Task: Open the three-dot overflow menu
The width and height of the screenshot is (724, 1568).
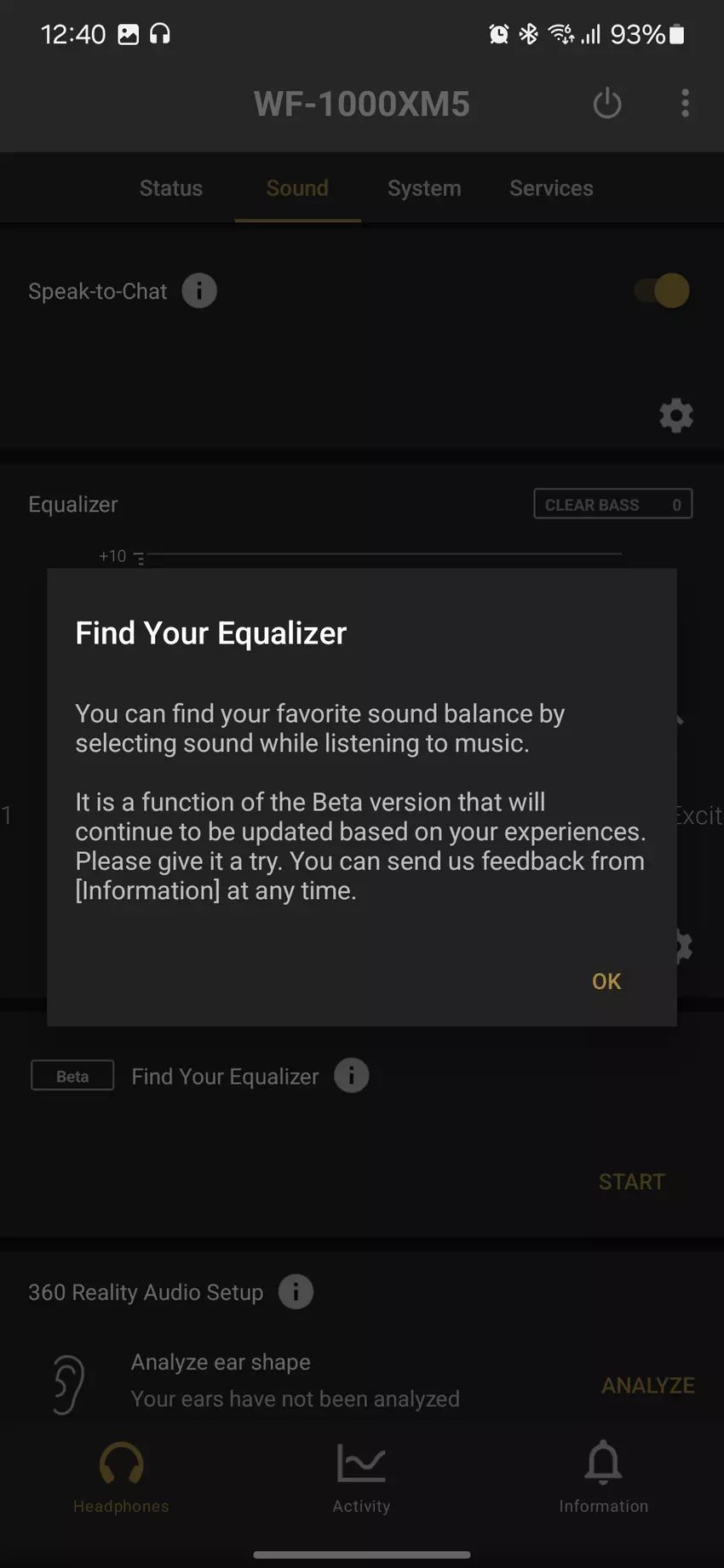Action: pos(685,104)
